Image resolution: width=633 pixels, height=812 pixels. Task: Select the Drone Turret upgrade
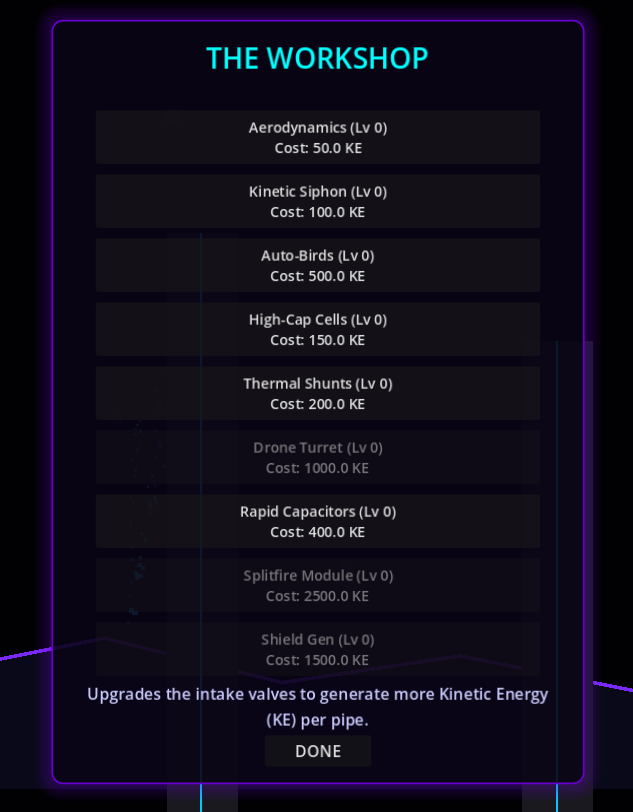tap(318, 457)
